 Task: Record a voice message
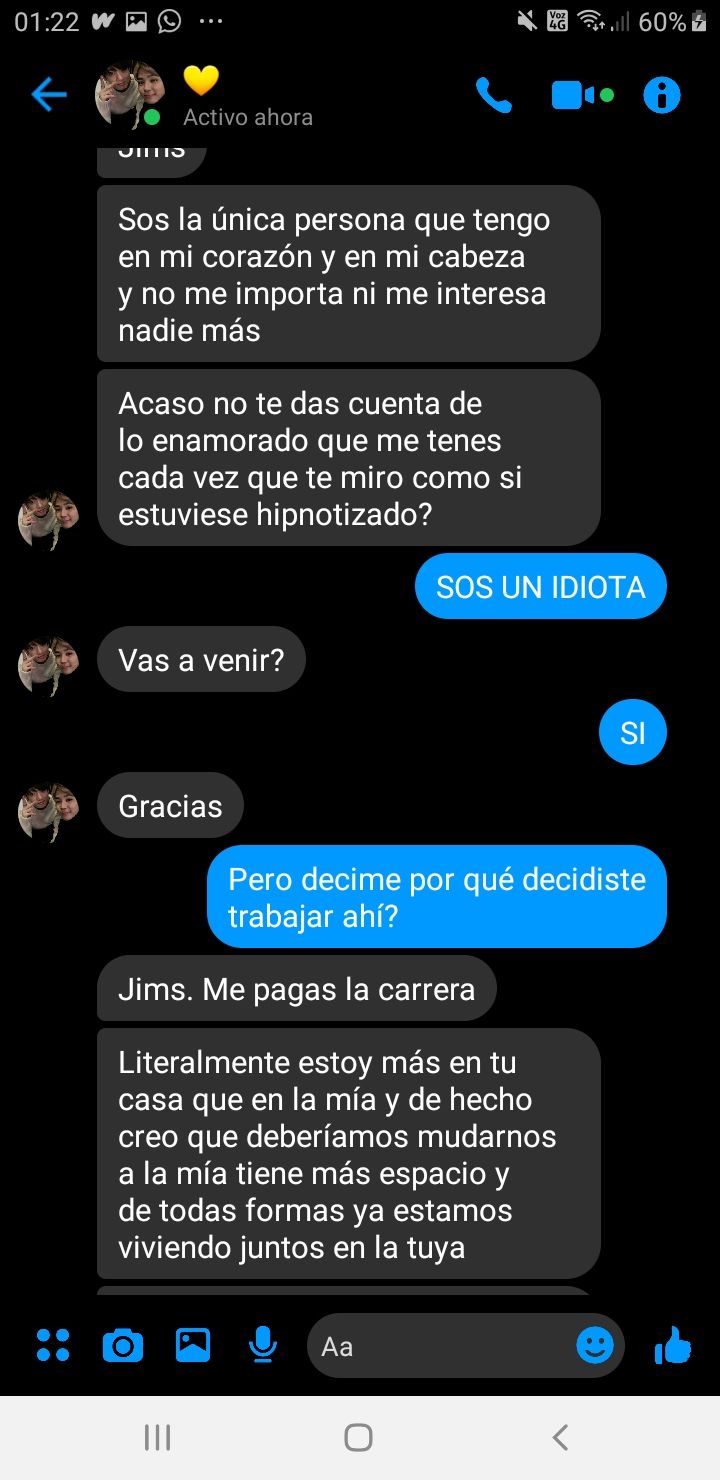[262, 1346]
